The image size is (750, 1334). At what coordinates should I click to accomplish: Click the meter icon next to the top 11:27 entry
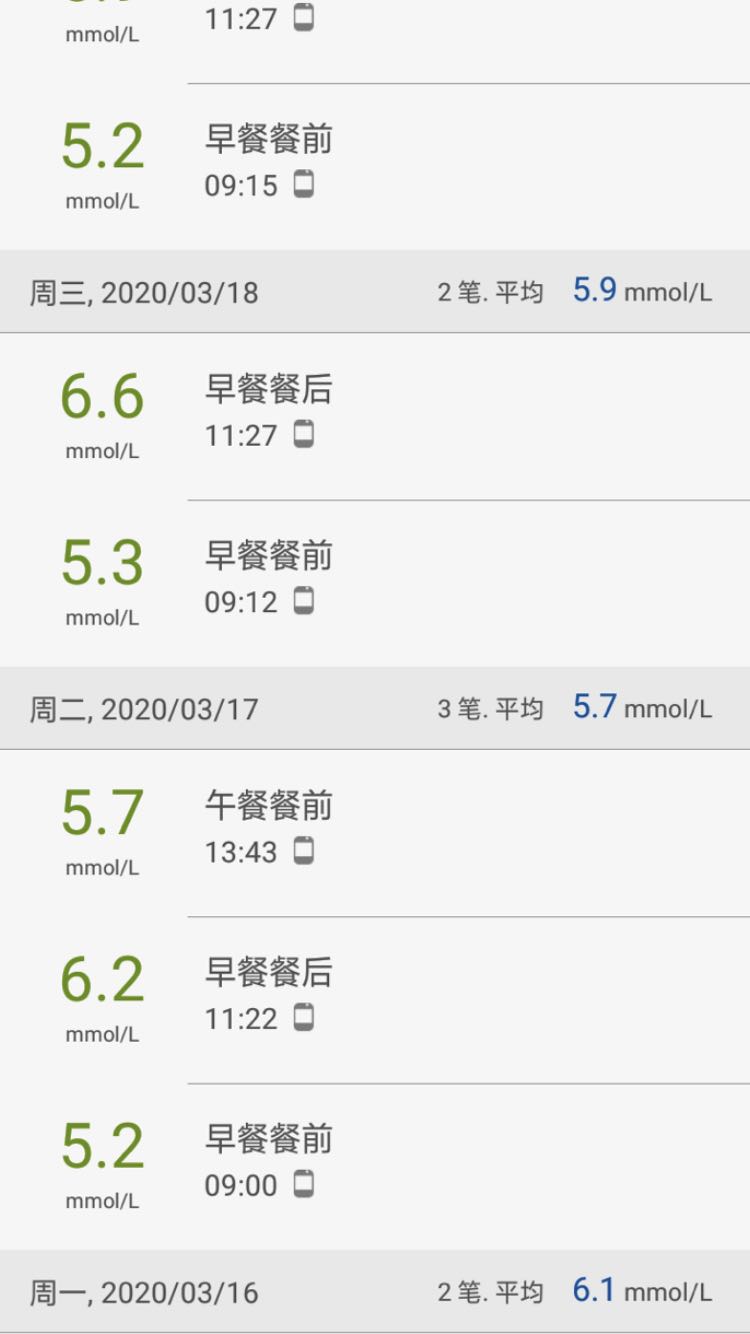tap(303, 17)
